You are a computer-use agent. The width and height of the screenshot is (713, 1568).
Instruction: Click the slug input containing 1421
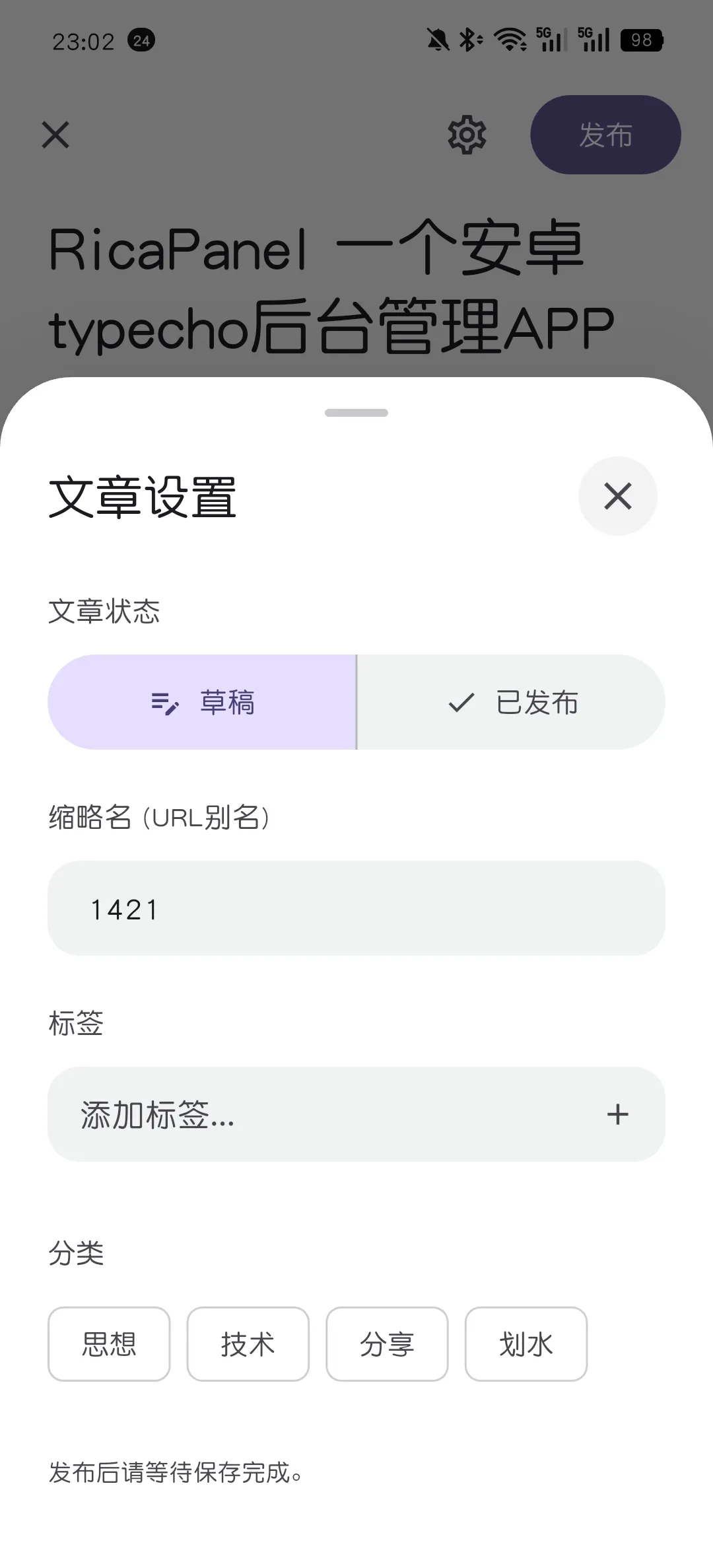[356, 909]
